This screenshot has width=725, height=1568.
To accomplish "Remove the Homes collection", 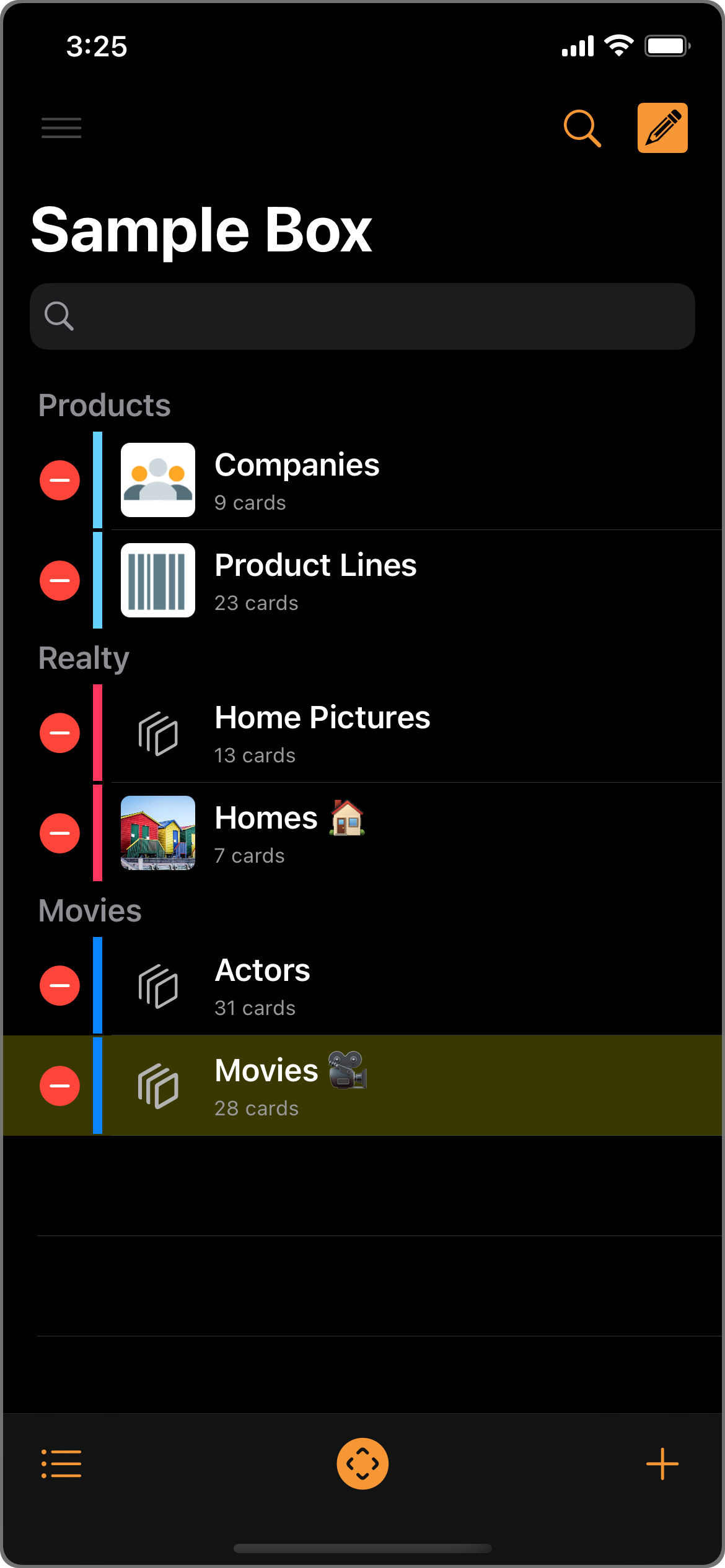I will click(x=59, y=834).
